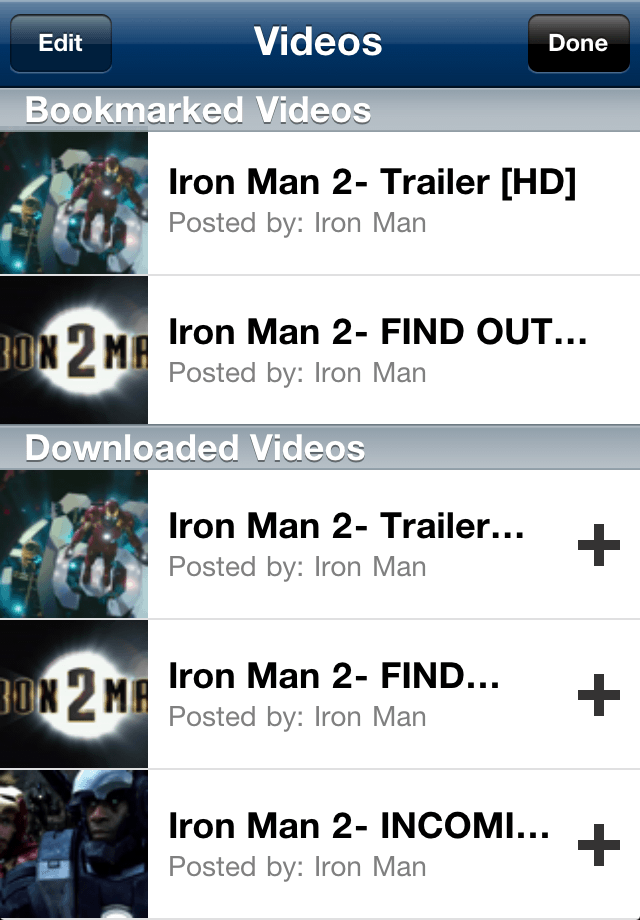Tap plus icon beside INCOMI video
The height and width of the screenshot is (920, 640).
(x=599, y=845)
